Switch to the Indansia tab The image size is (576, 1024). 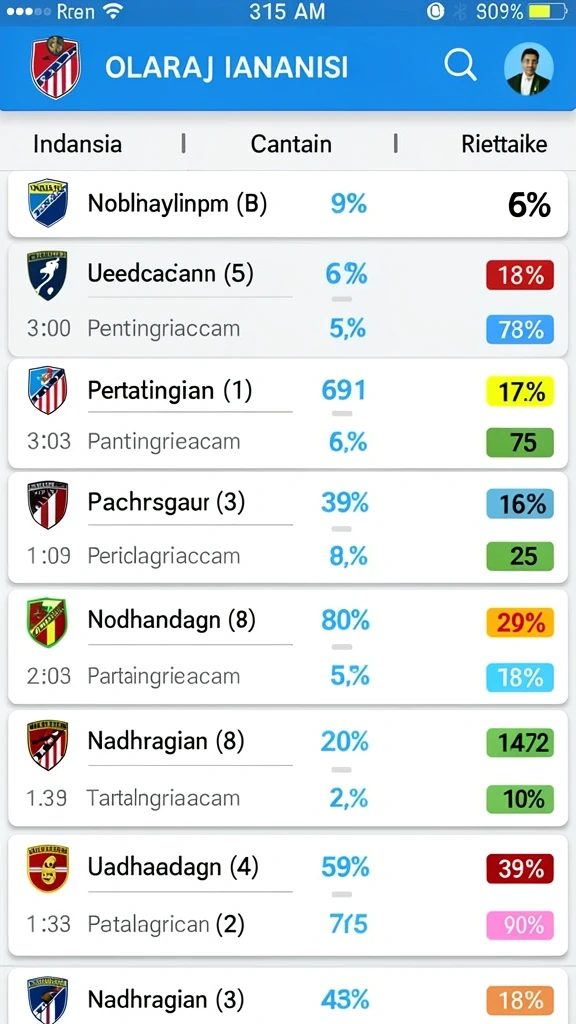click(x=78, y=144)
